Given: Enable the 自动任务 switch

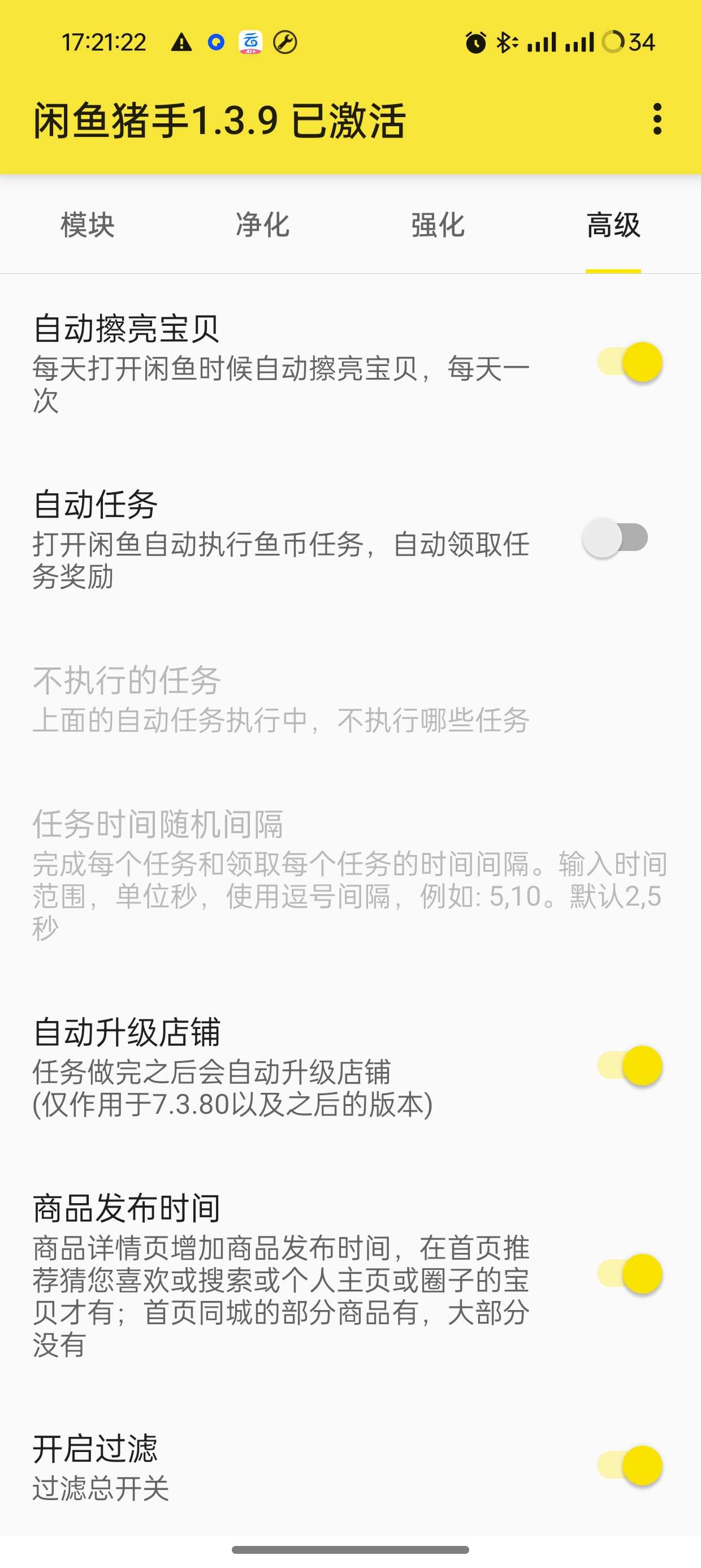Looking at the screenshot, I should 616,537.
